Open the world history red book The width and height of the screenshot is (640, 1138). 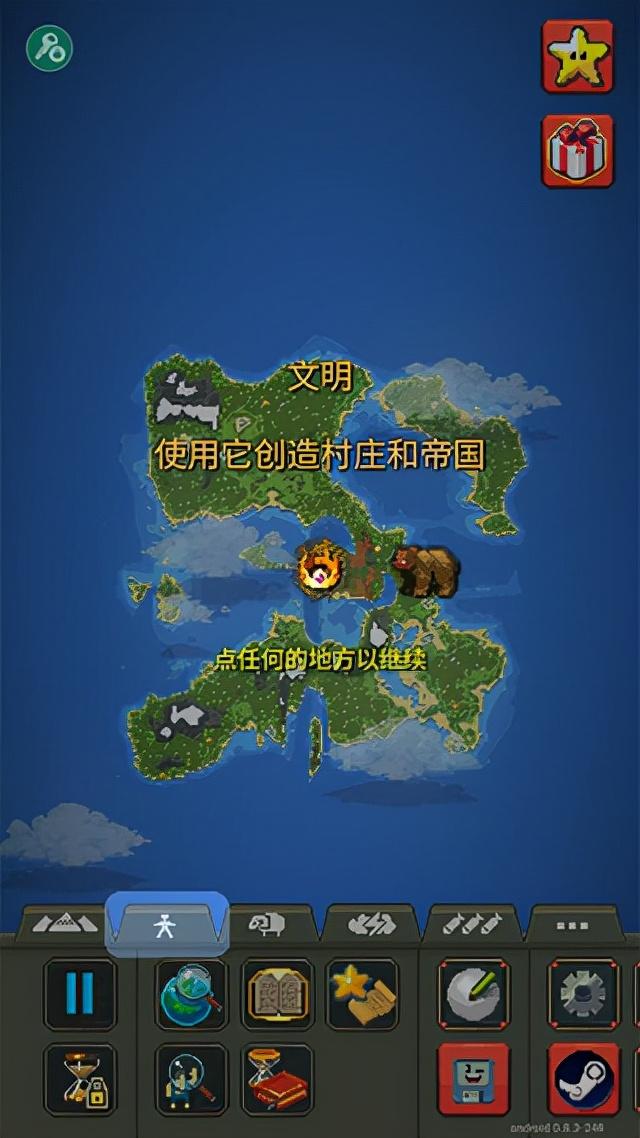277,1080
